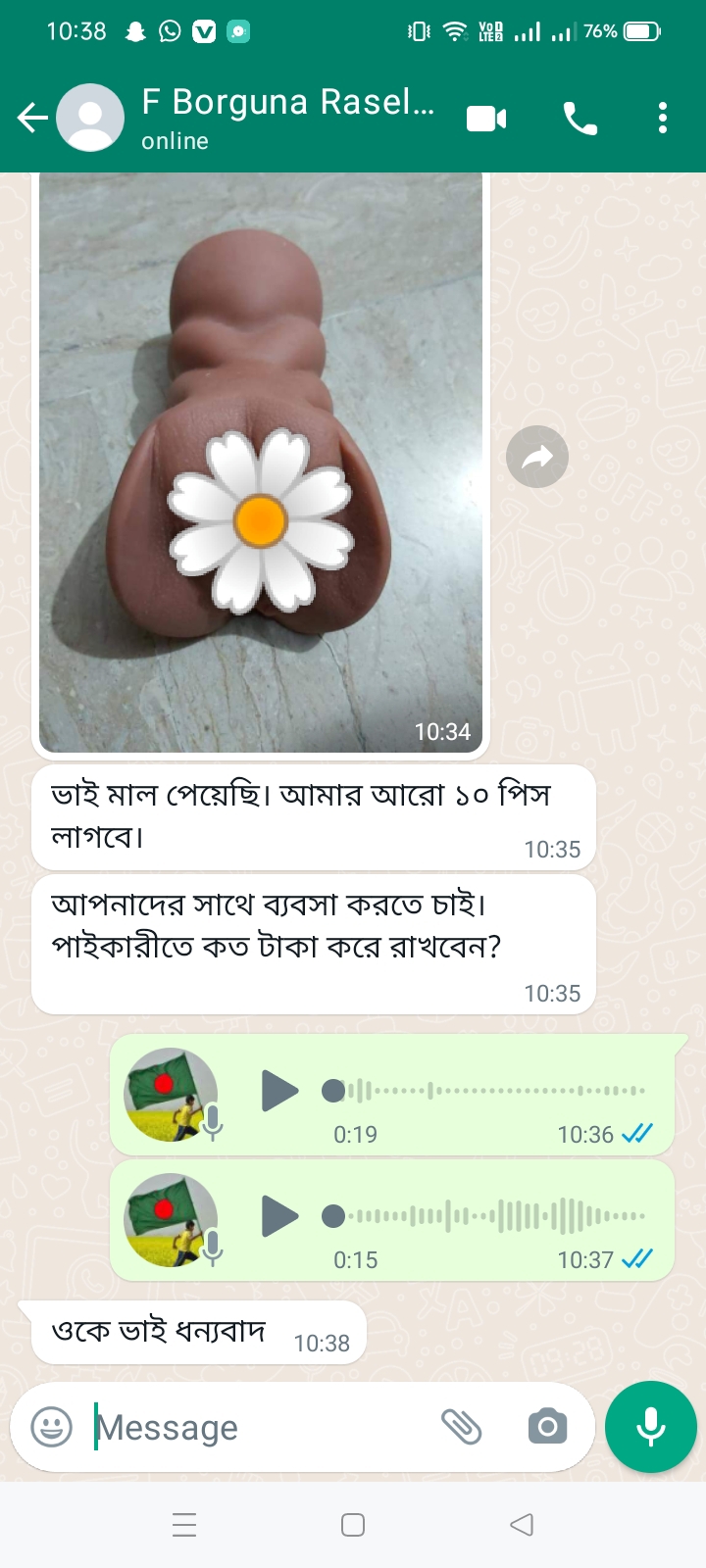The height and width of the screenshot is (1568, 706).
Task: Tap the system back navigation button
Action: (x=522, y=1525)
